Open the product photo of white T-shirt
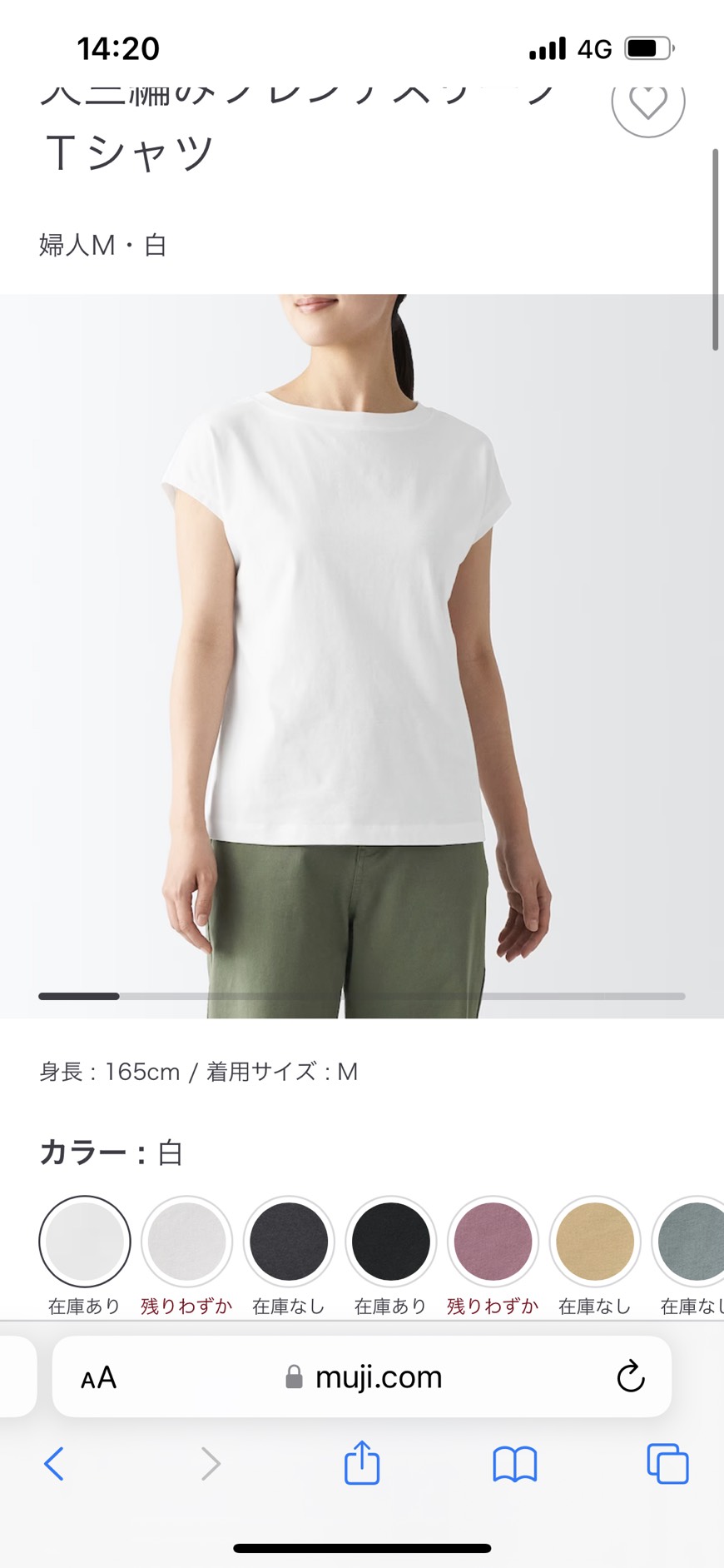The image size is (724, 1568). pos(362,655)
